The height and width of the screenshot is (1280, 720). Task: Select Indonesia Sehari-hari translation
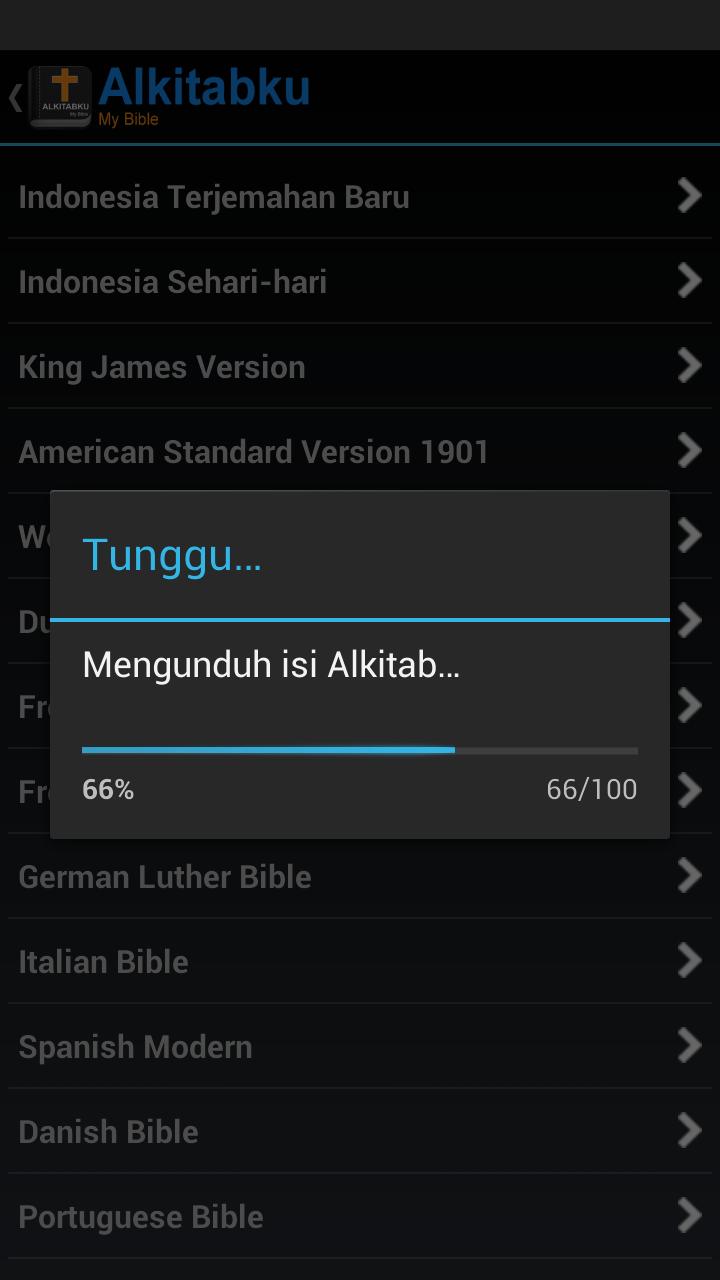click(360, 281)
